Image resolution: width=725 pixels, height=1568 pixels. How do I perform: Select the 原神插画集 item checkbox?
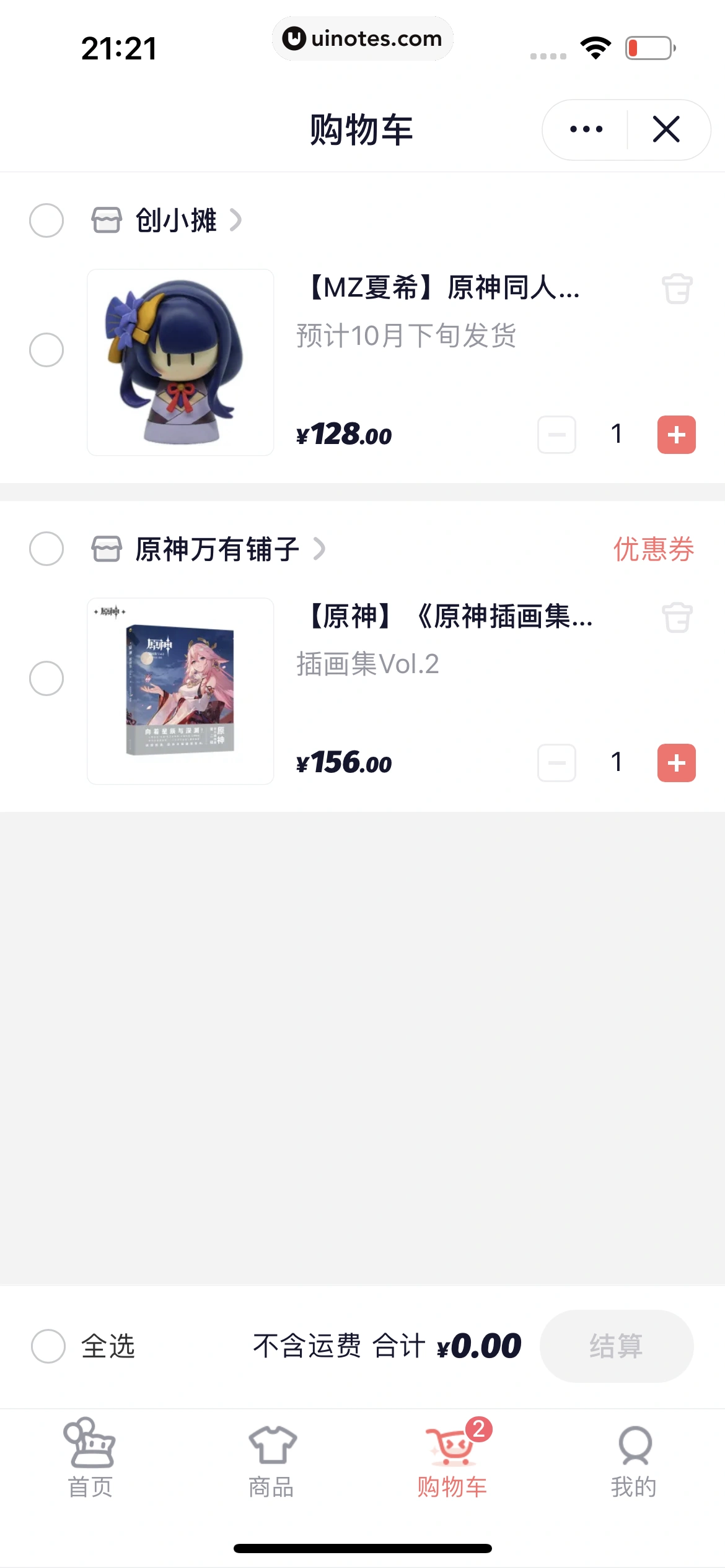(46, 679)
